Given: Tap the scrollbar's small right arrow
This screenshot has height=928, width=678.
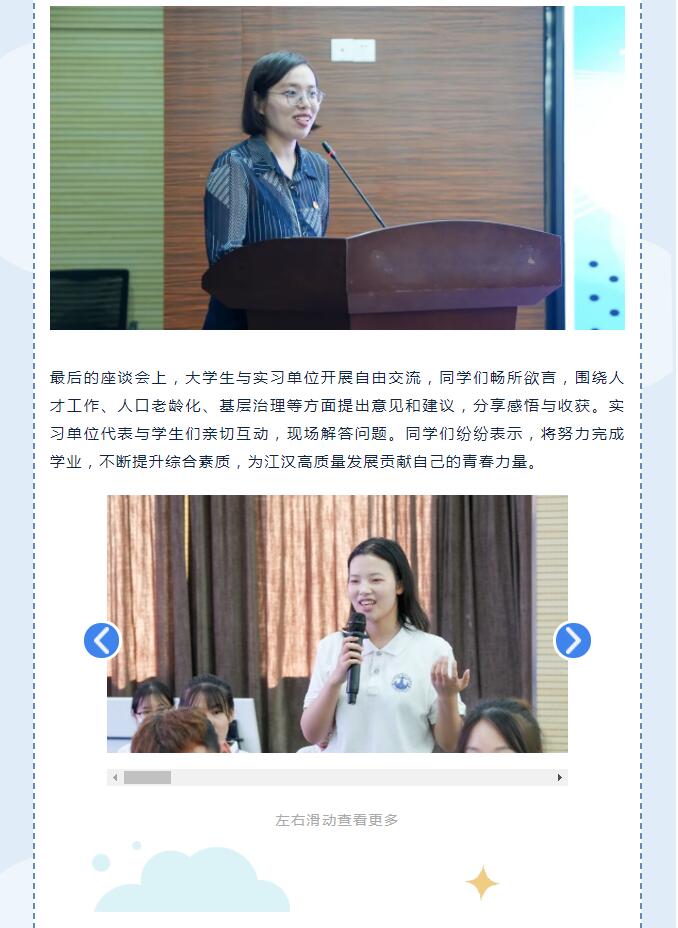Looking at the screenshot, I should tap(559, 777).
